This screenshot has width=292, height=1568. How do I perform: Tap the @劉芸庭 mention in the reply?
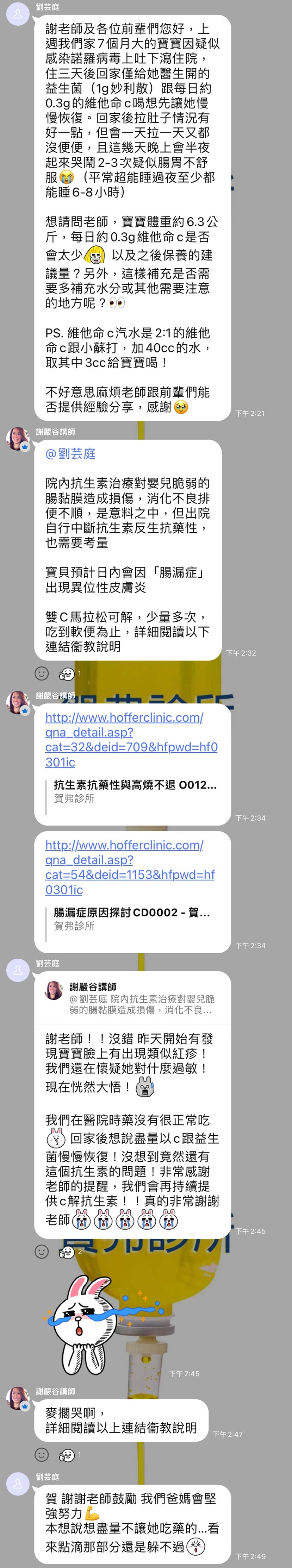tap(71, 453)
